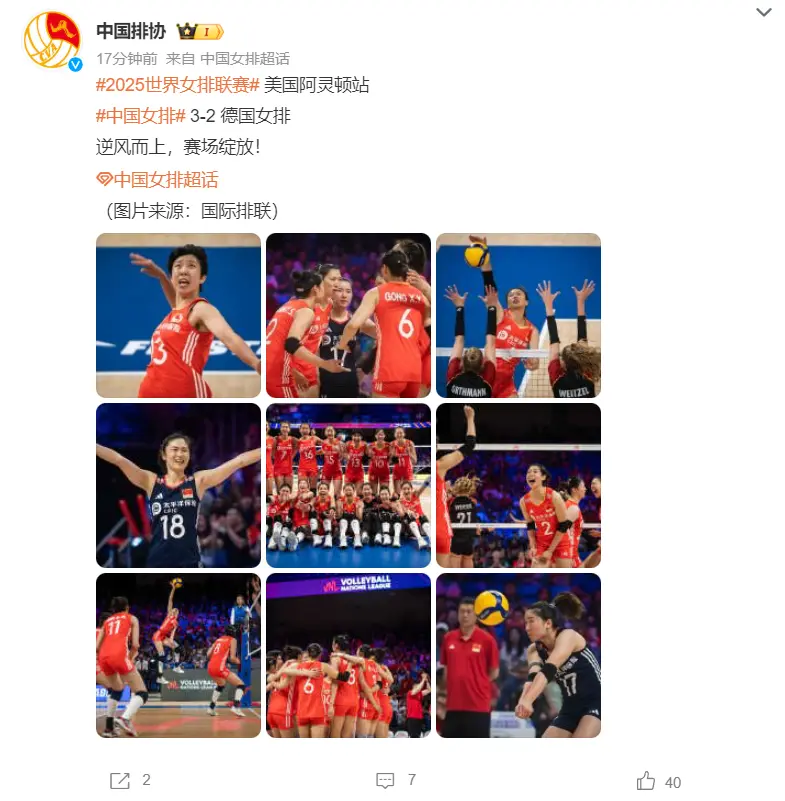The width and height of the screenshot is (785, 801).
Task: Open source link 中国女排超话 beside timestamp
Action: point(245,58)
